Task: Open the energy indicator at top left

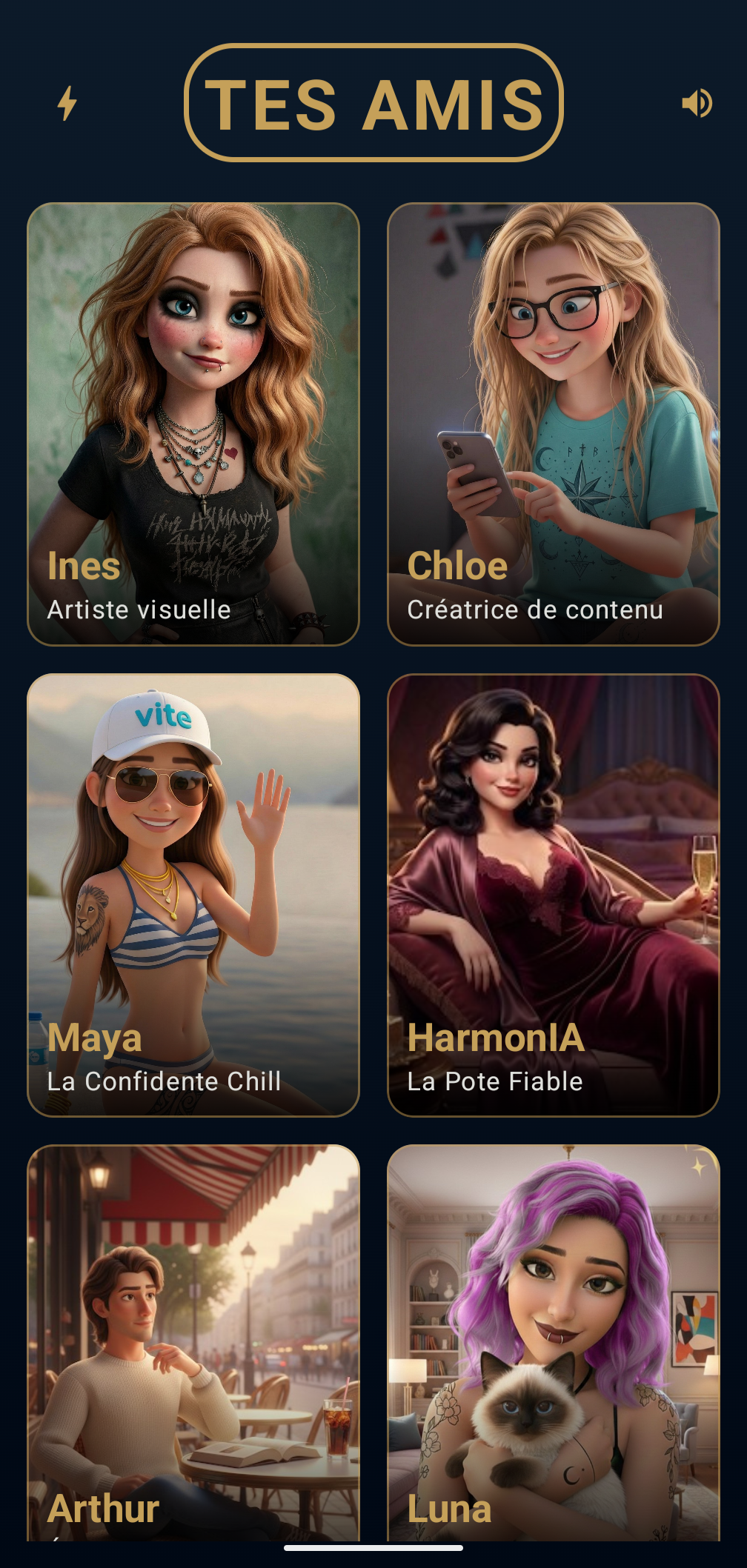Action: click(x=67, y=104)
